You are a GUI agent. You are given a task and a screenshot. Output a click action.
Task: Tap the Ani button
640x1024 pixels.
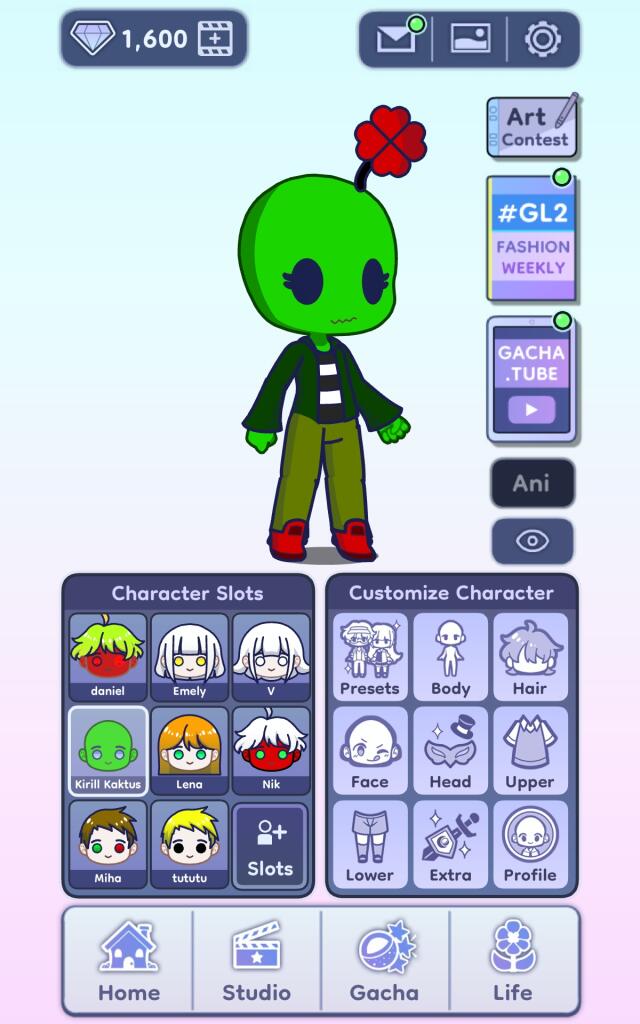(x=532, y=483)
